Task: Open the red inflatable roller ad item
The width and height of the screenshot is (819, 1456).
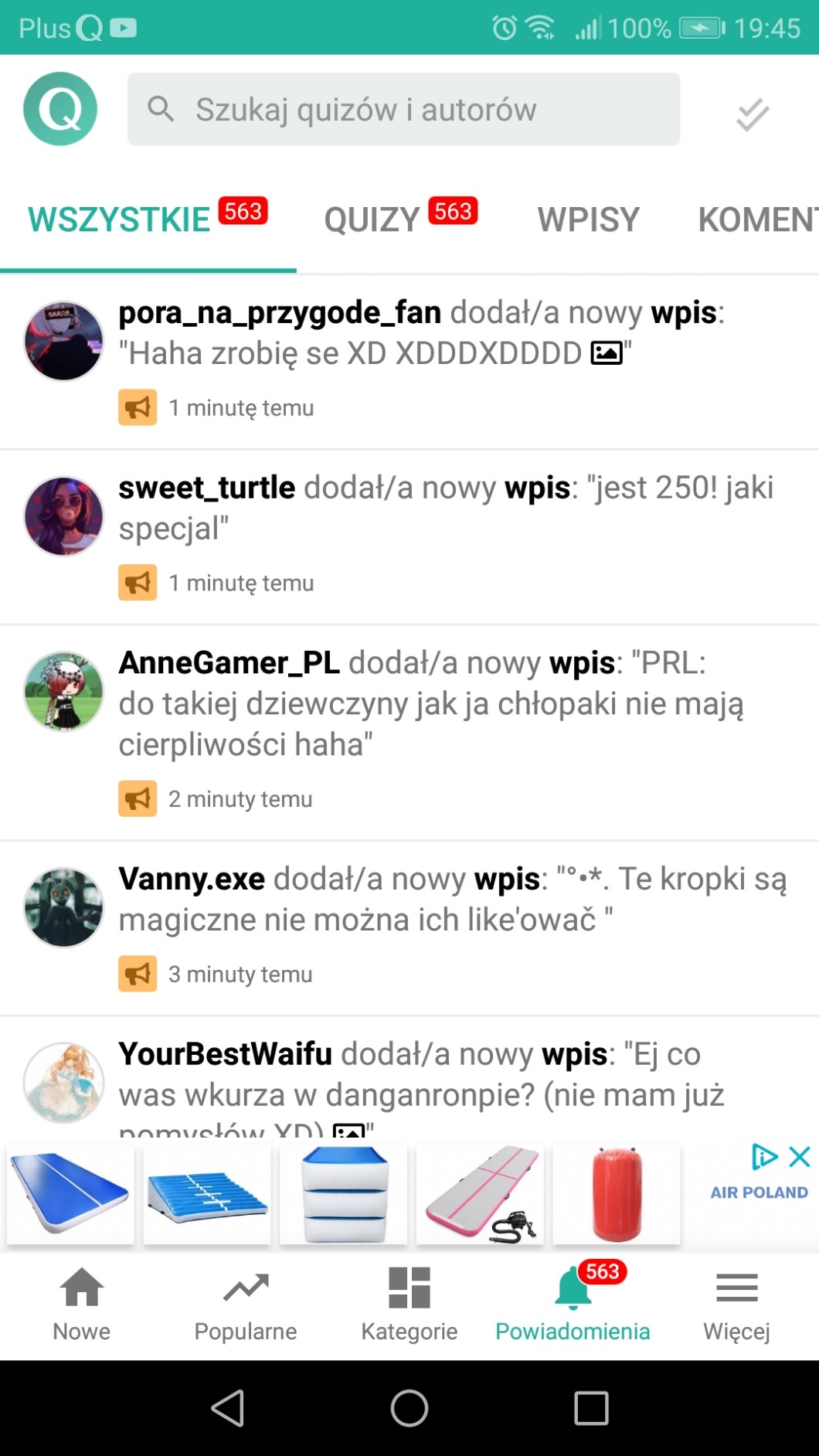Action: [x=617, y=1194]
